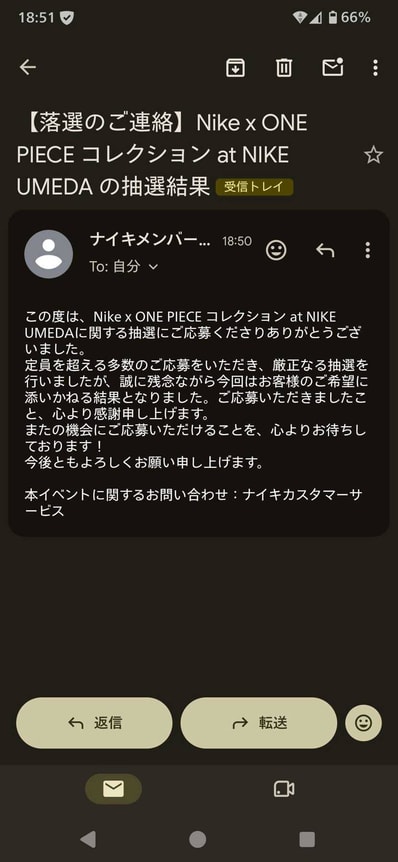Go back to the inbox list

pos(27,68)
